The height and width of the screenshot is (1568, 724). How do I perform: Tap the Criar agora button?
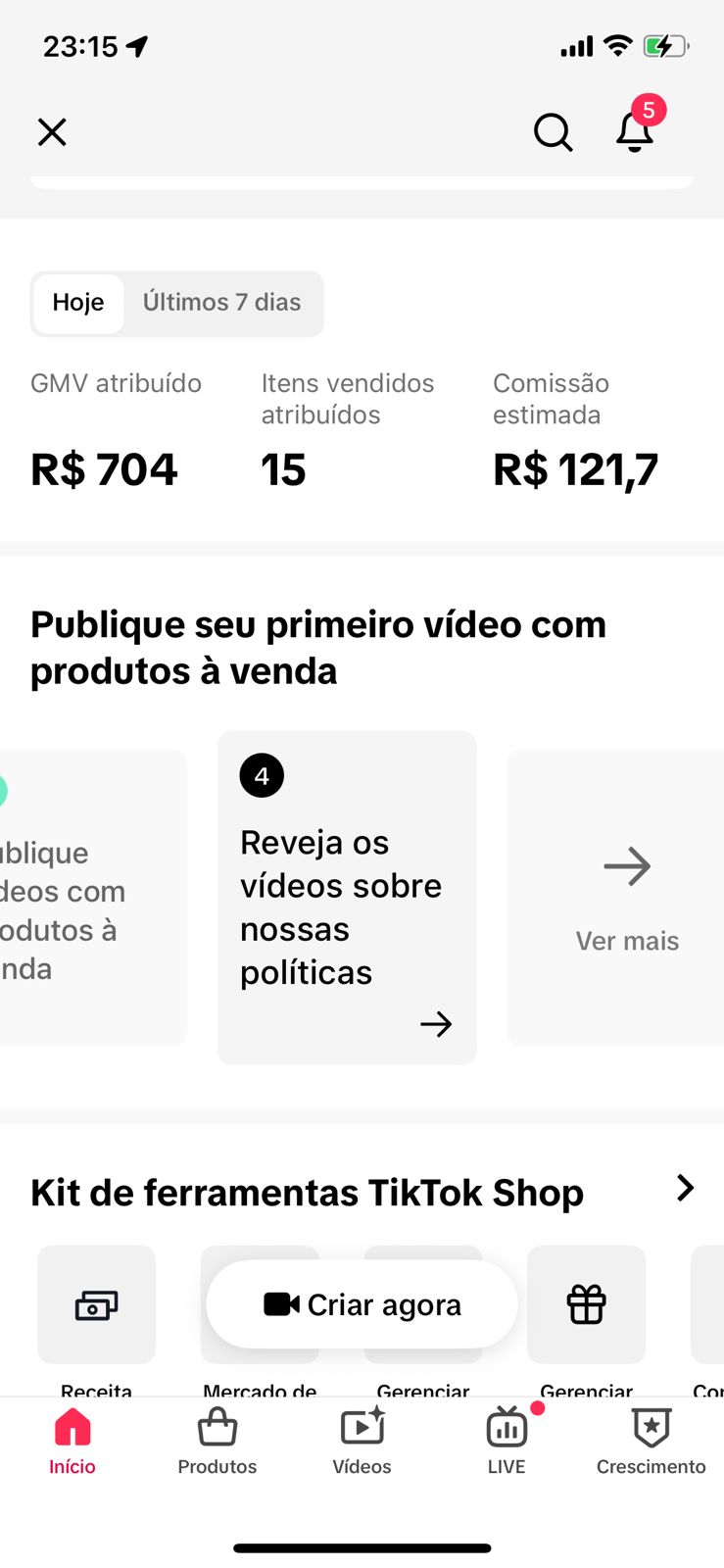(x=362, y=1304)
